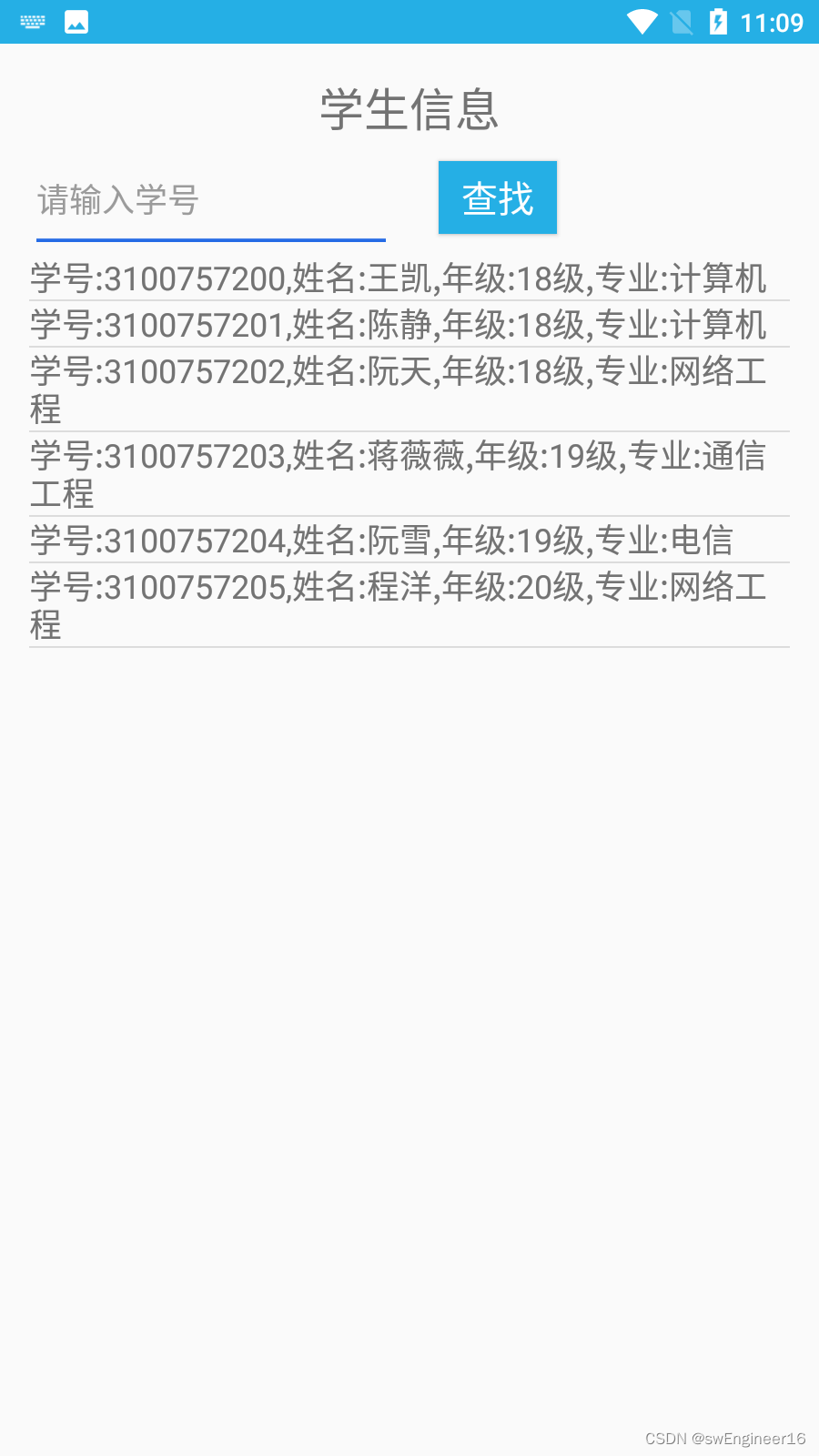Tap the 查找 search button

(497, 198)
